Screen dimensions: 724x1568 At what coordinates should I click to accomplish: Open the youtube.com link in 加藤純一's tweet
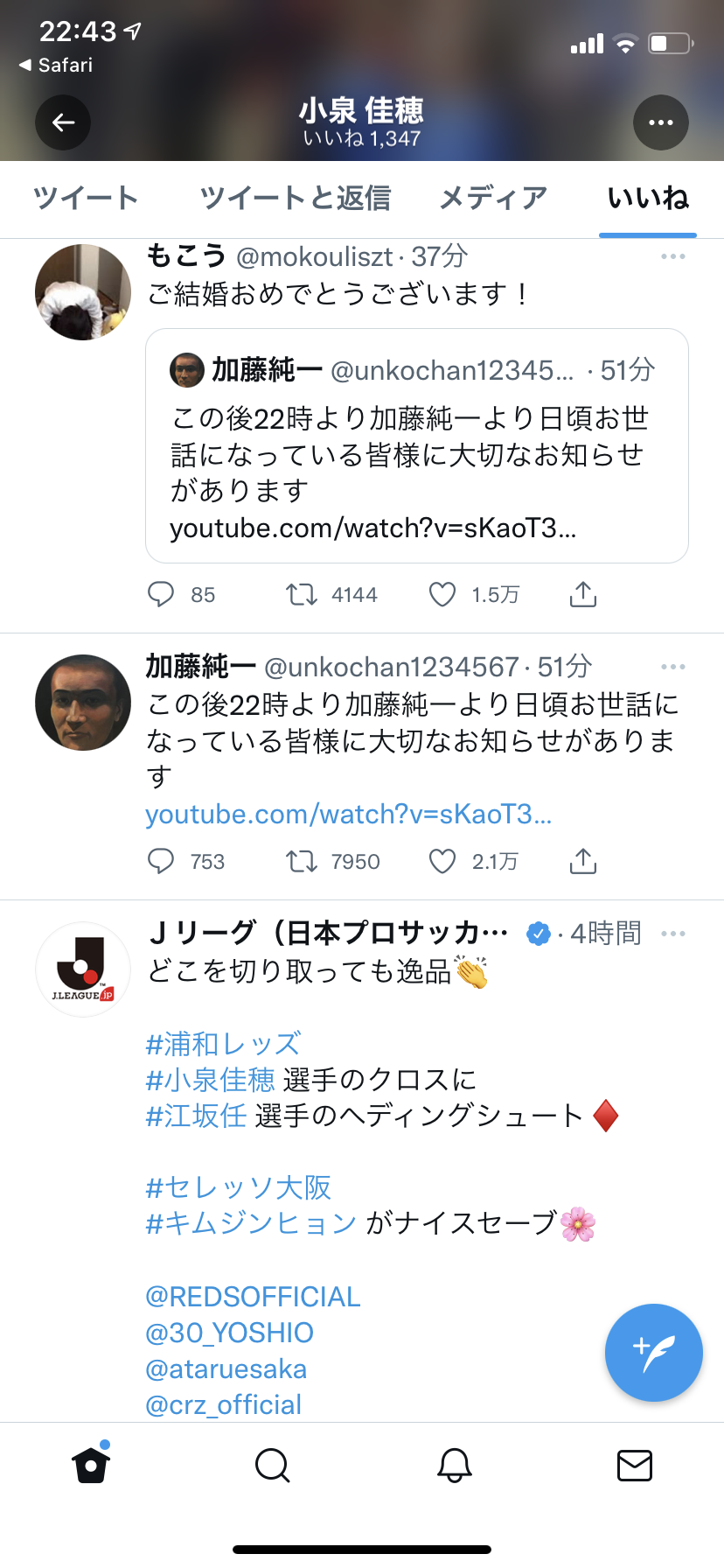(348, 815)
